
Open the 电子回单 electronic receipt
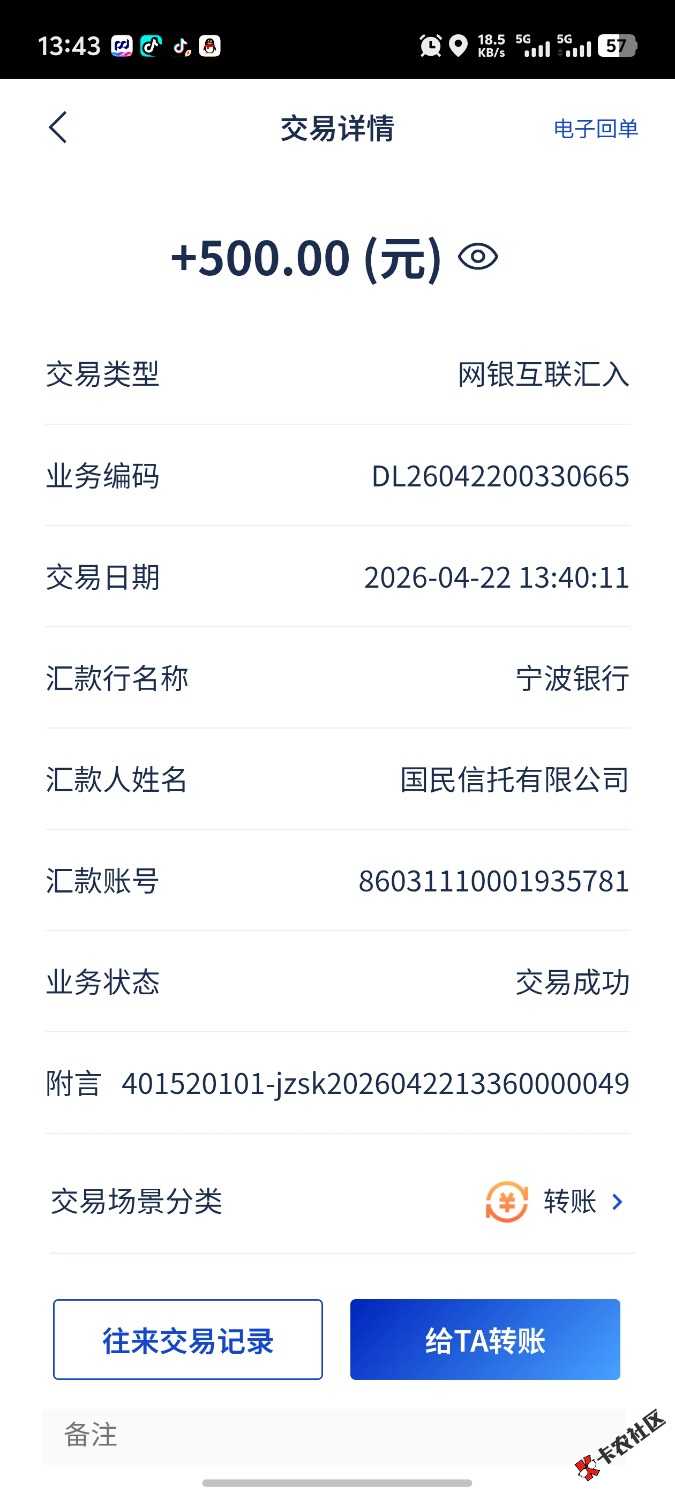coord(595,129)
